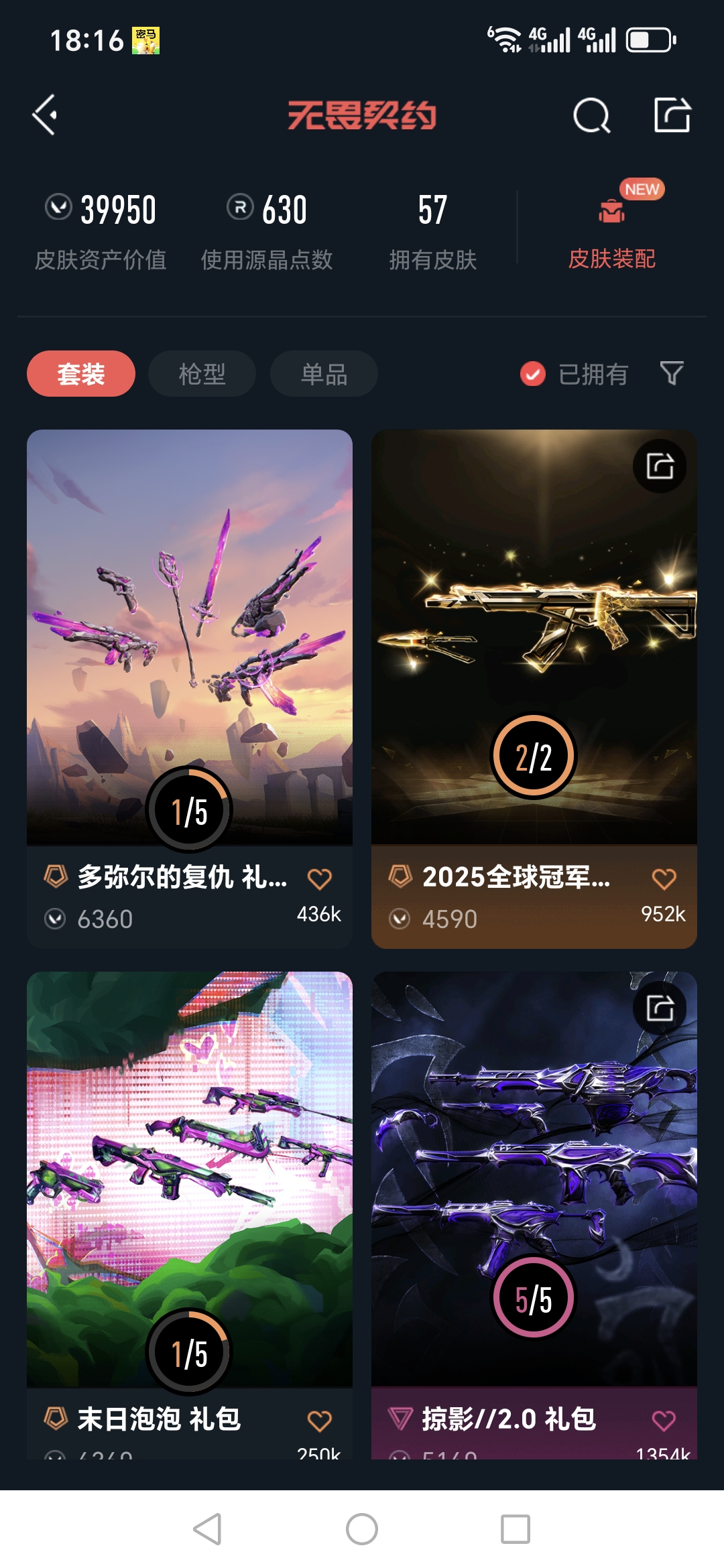Open the 末日泡泡 礼包 card thumbnail
Screen dimensions: 724x1568
coord(190,1139)
